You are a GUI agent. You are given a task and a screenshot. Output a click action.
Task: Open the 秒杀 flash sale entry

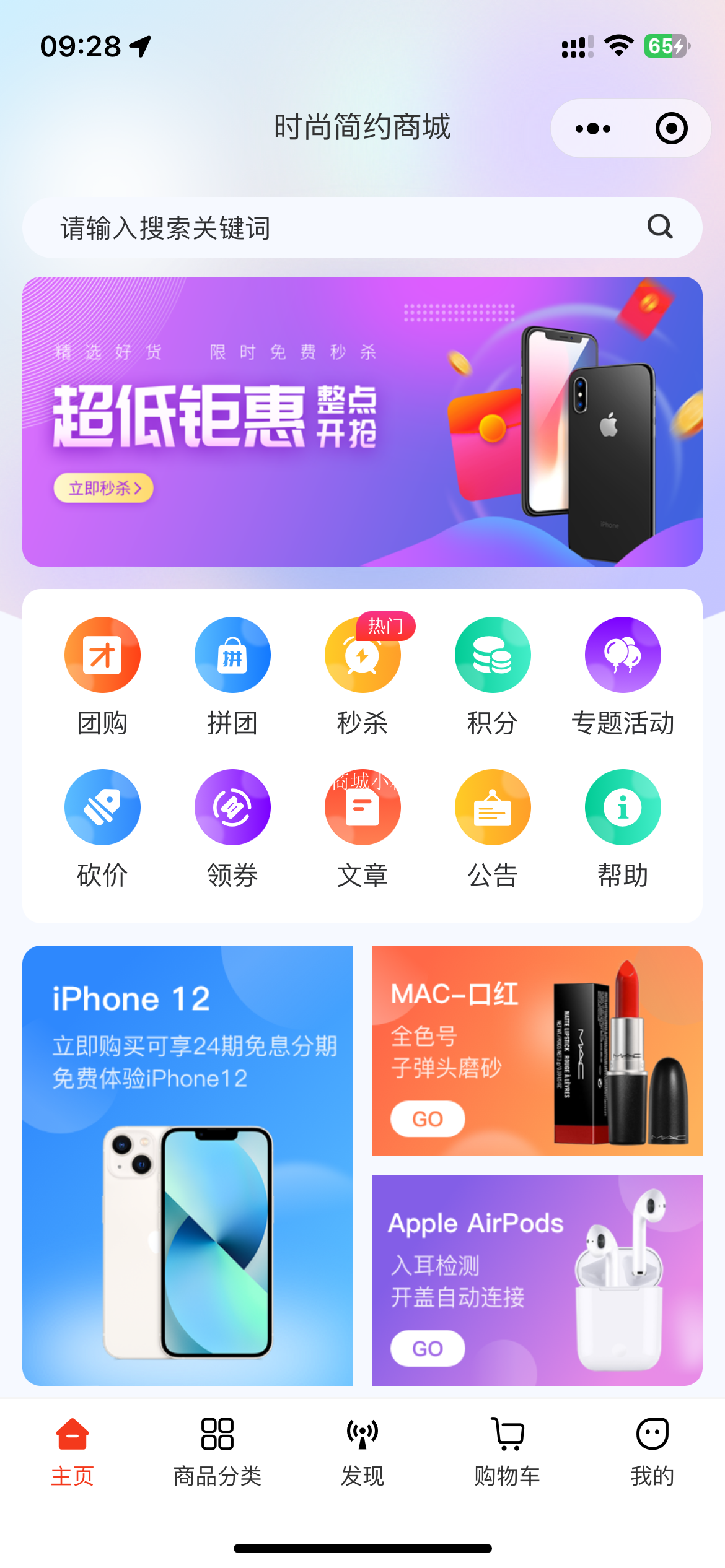[x=362, y=675]
